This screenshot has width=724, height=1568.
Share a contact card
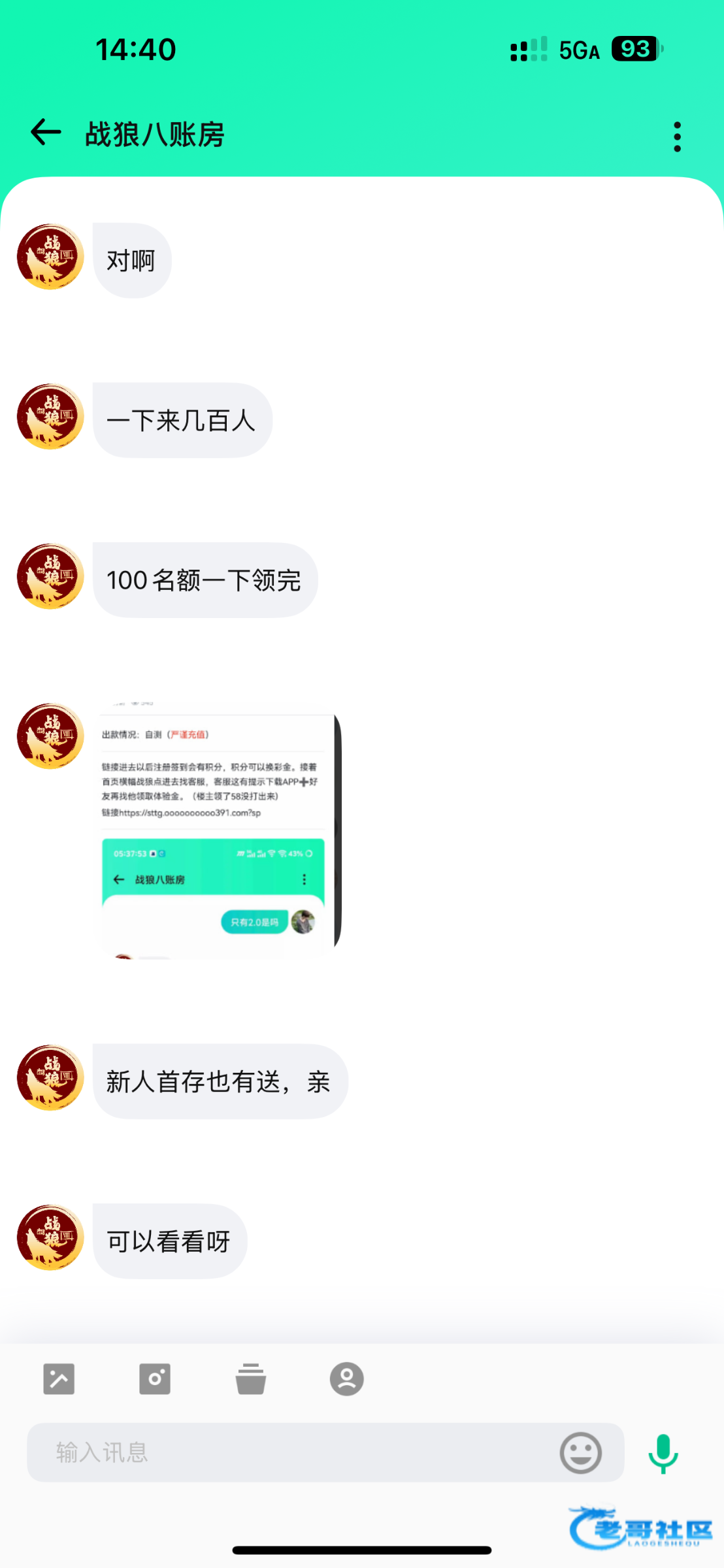tap(346, 1379)
